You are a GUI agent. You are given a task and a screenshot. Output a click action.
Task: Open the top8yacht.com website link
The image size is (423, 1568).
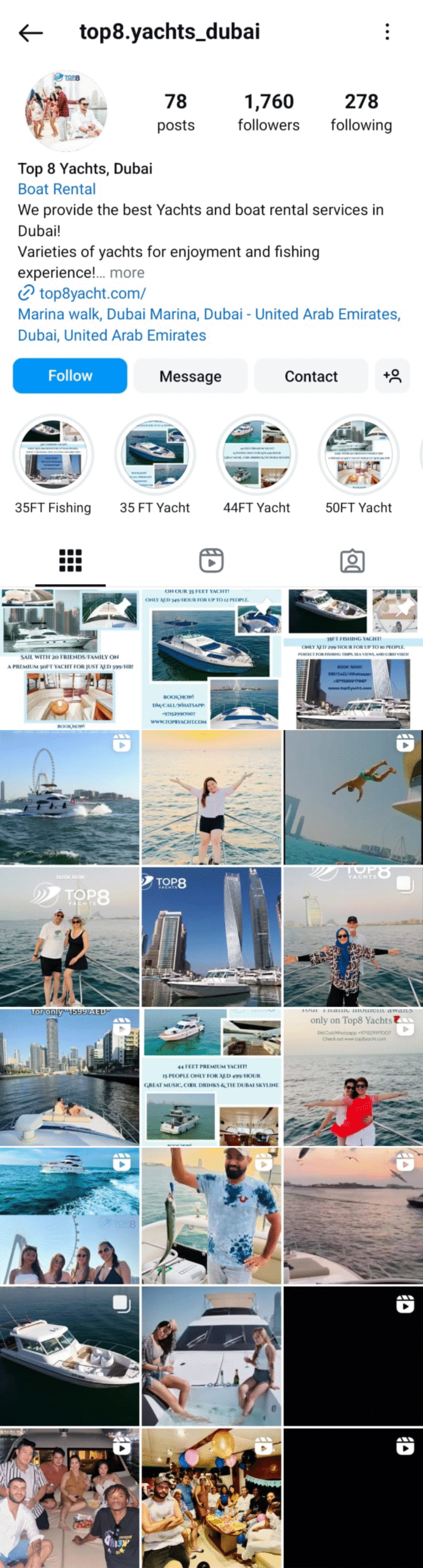(92, 293)
